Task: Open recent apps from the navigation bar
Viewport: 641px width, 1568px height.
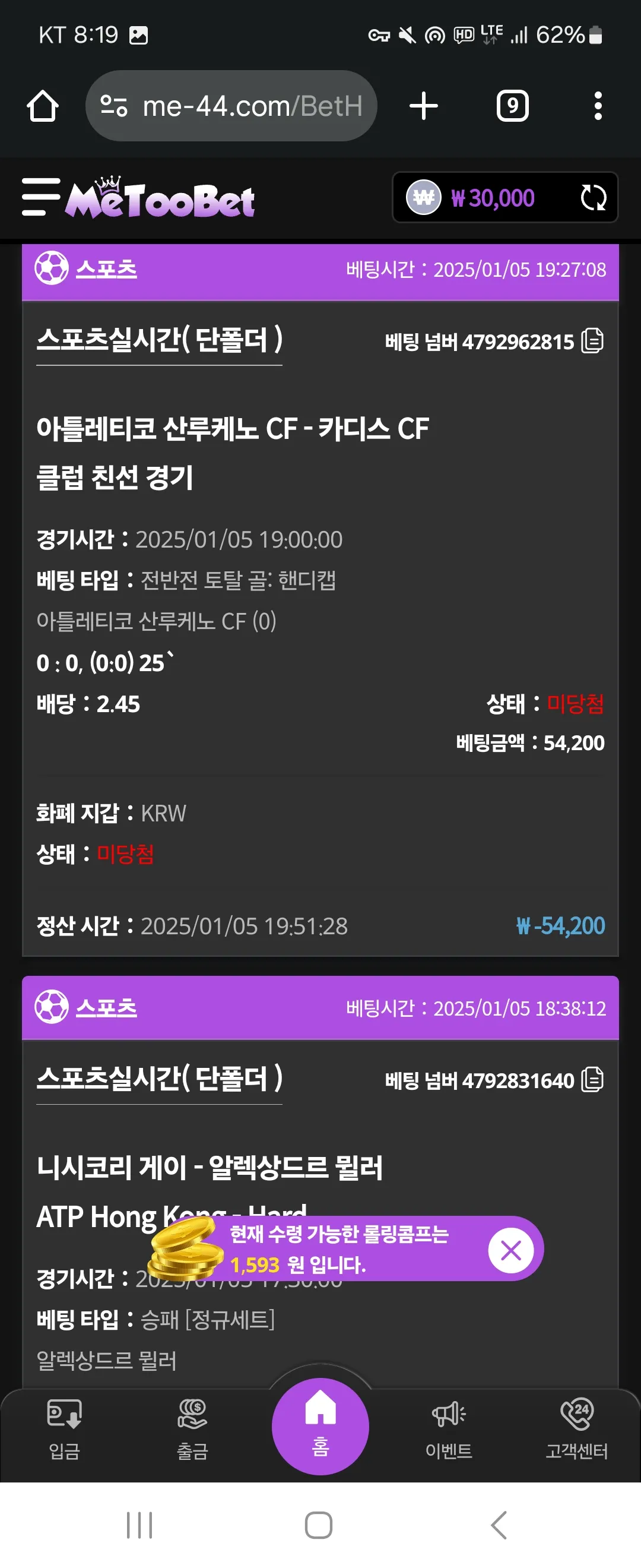Action: 139,1525
